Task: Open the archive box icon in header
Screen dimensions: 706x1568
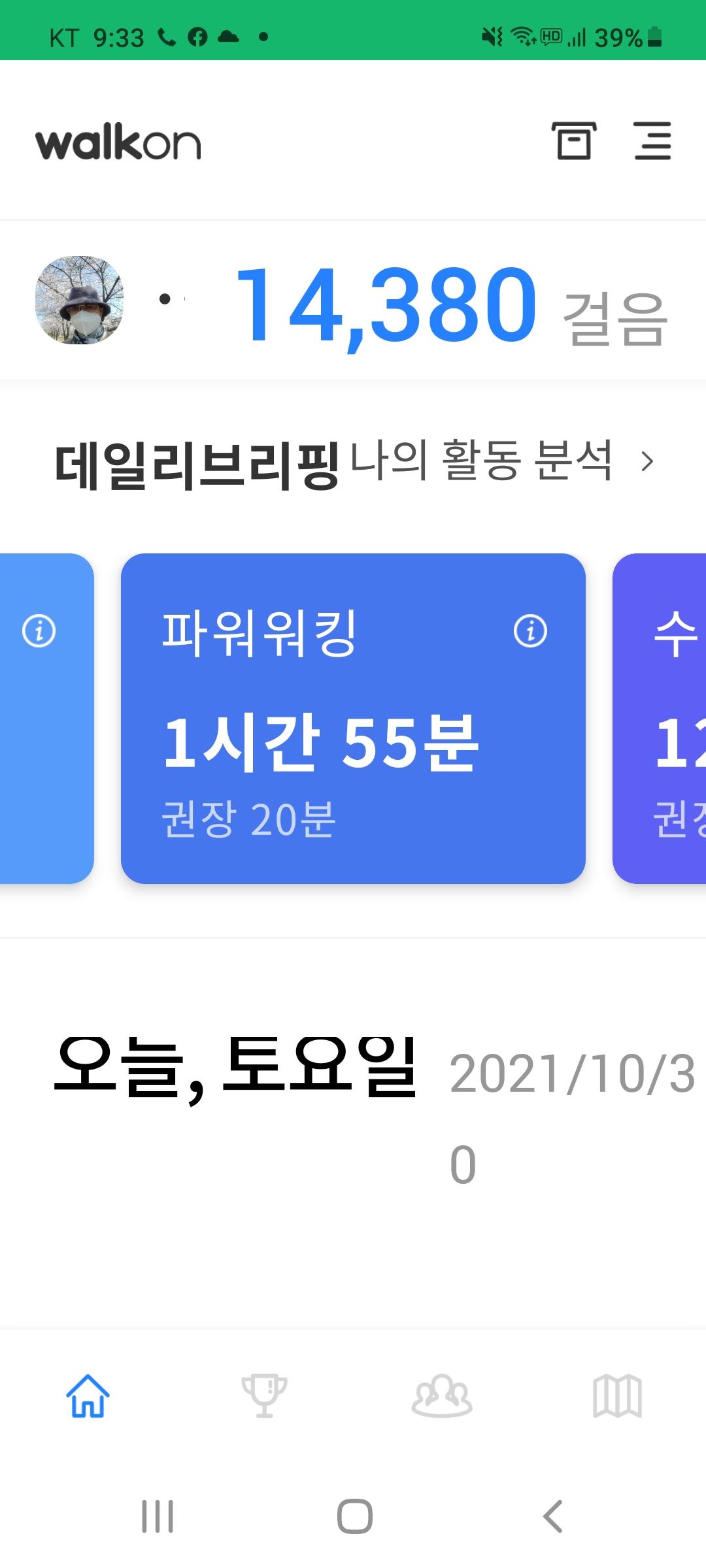Action: (573, 140)
